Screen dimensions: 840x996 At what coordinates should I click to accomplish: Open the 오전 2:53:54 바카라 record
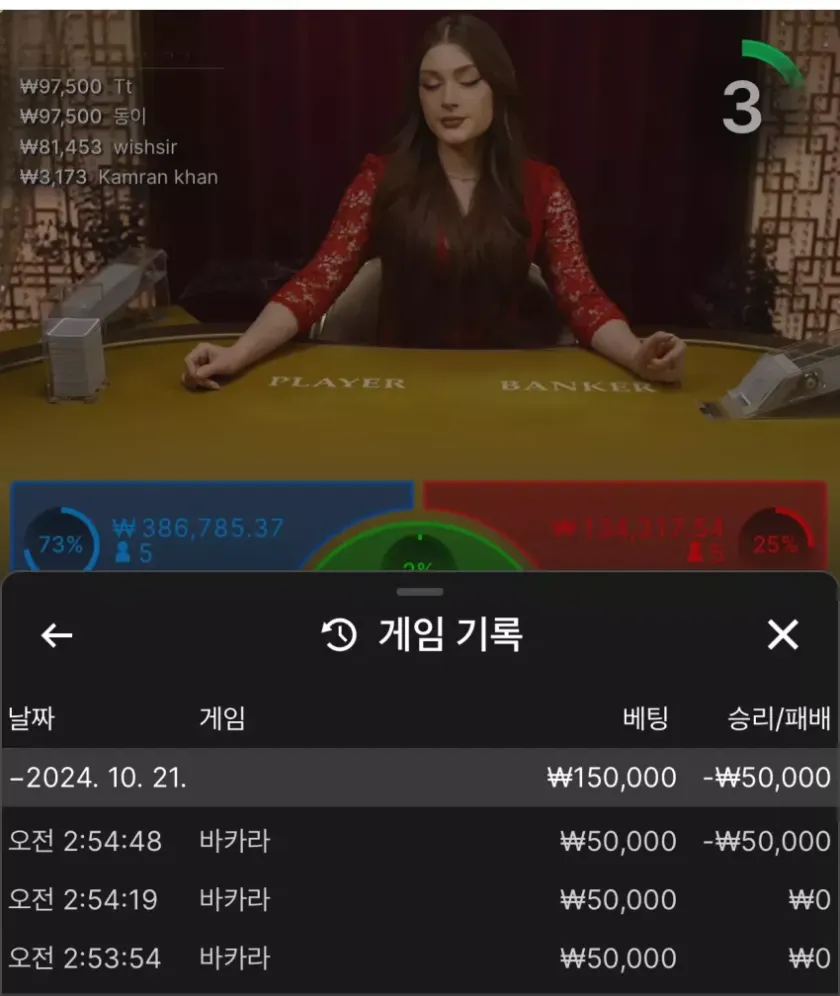pos(420,958)
